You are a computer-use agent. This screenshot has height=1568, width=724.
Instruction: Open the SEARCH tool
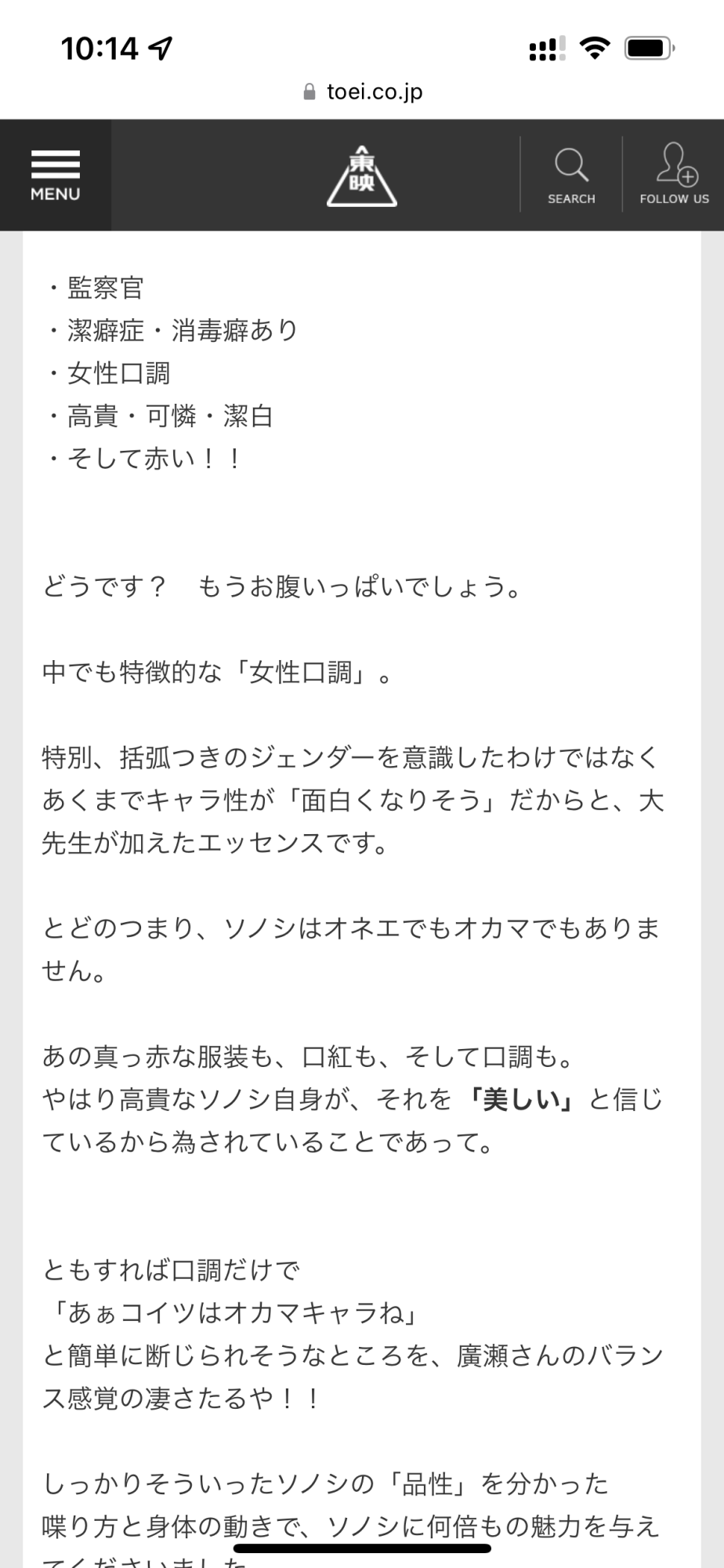tap(571, 176)
